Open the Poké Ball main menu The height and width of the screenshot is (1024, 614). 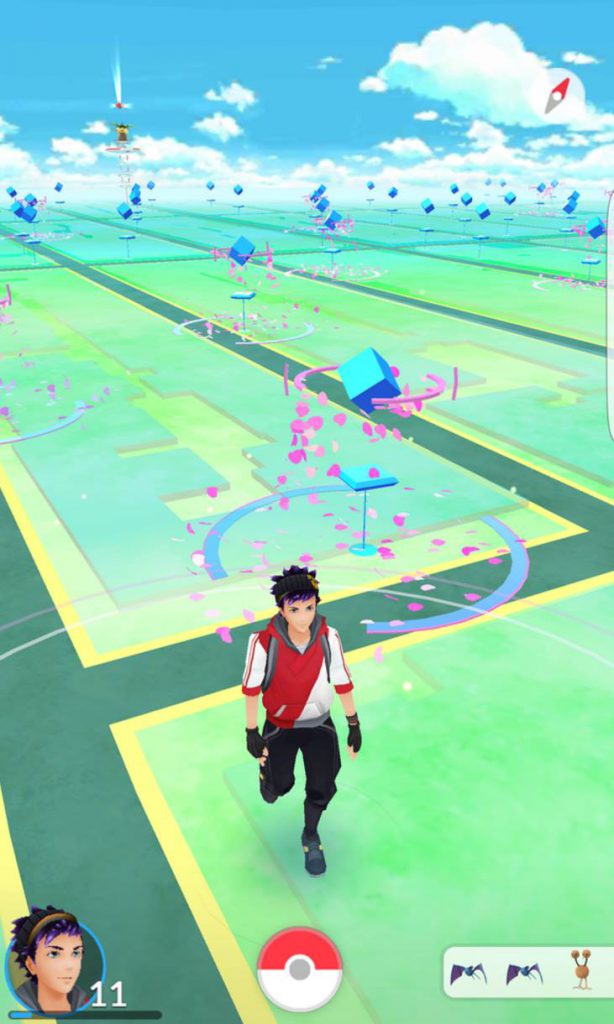click(300, 969)
